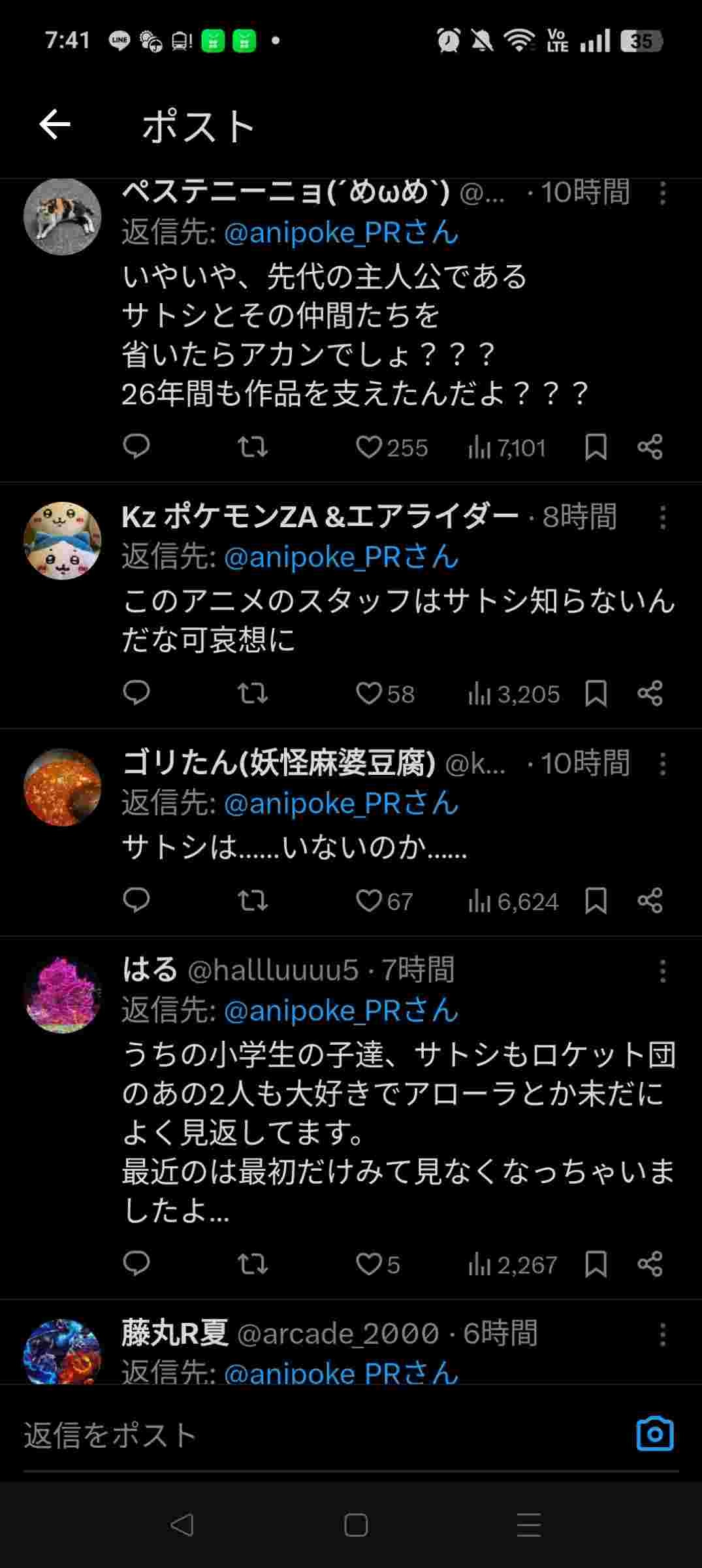Like ゴリたん's reply

click(369, 901)
